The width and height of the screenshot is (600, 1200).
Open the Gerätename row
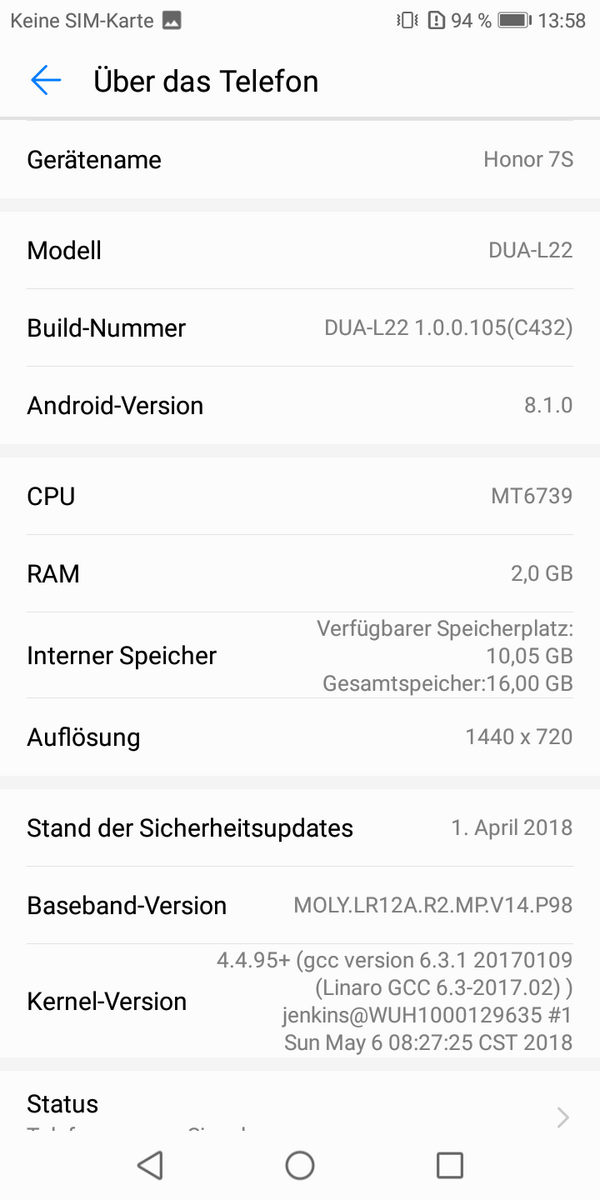pyautogui.click(x=300, y=160)
